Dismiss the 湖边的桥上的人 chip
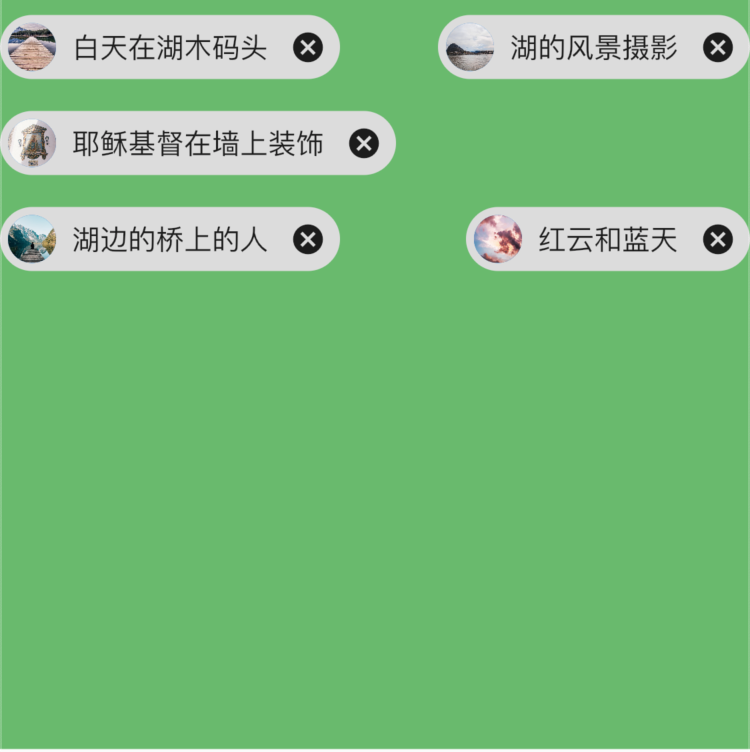Viewport: 750px width, 752px height. click(308, 239)
